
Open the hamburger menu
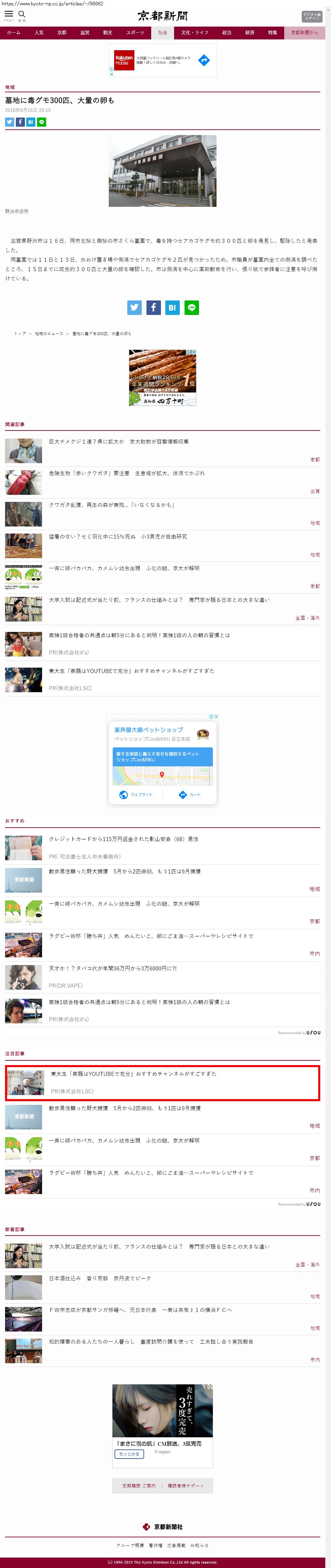pos(8,14)
